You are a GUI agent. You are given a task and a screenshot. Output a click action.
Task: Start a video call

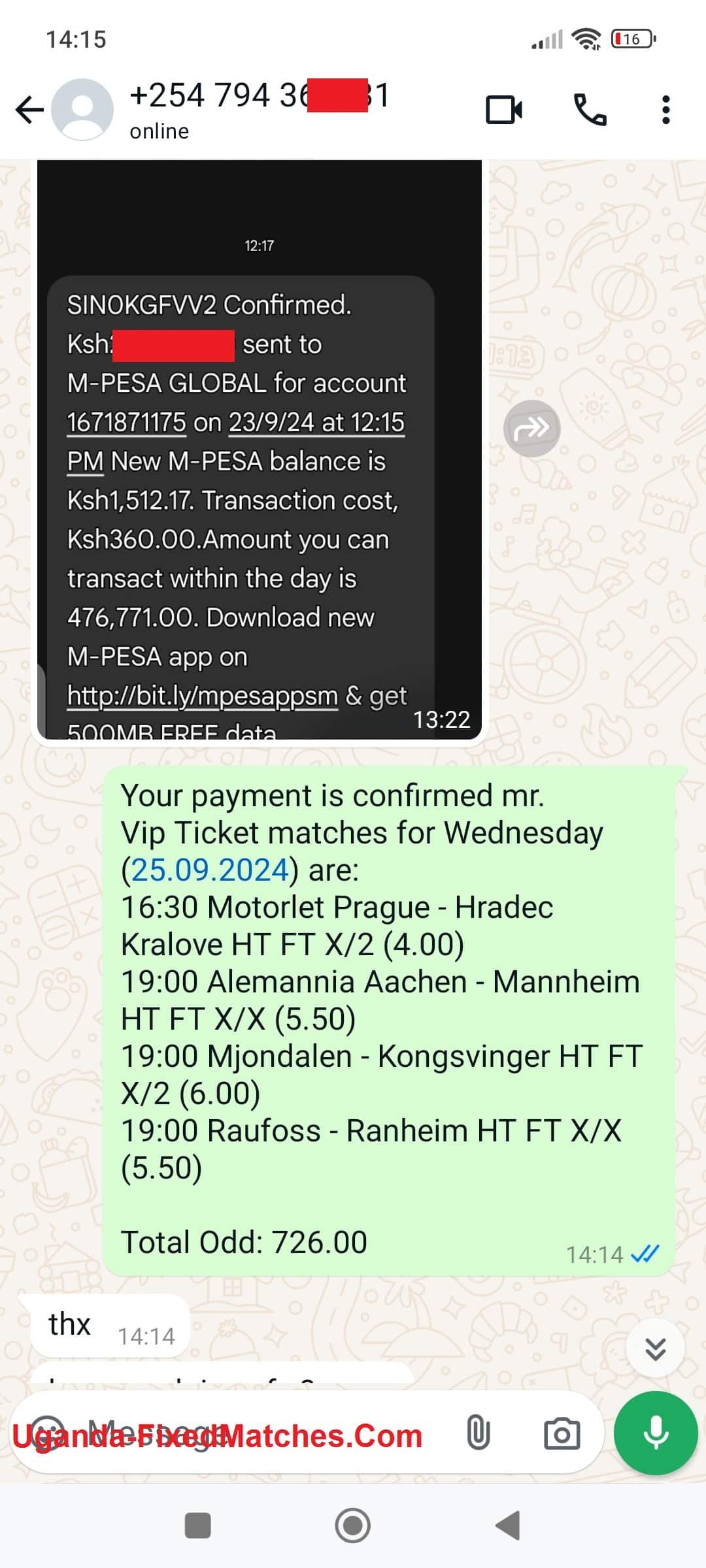504,109
